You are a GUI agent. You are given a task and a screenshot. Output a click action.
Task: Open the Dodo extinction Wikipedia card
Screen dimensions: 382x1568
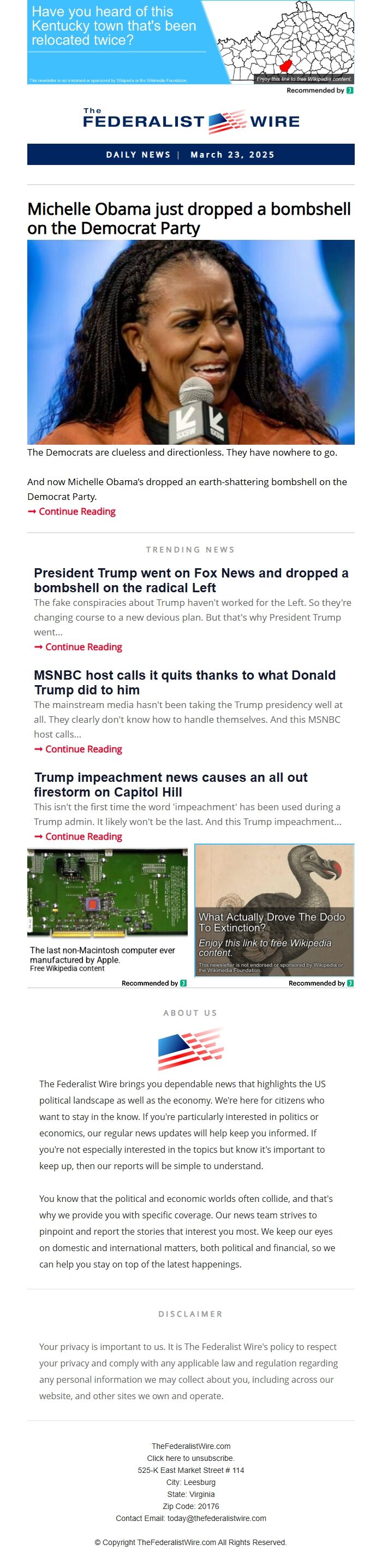pyautogui.click(x=274, y=910)
